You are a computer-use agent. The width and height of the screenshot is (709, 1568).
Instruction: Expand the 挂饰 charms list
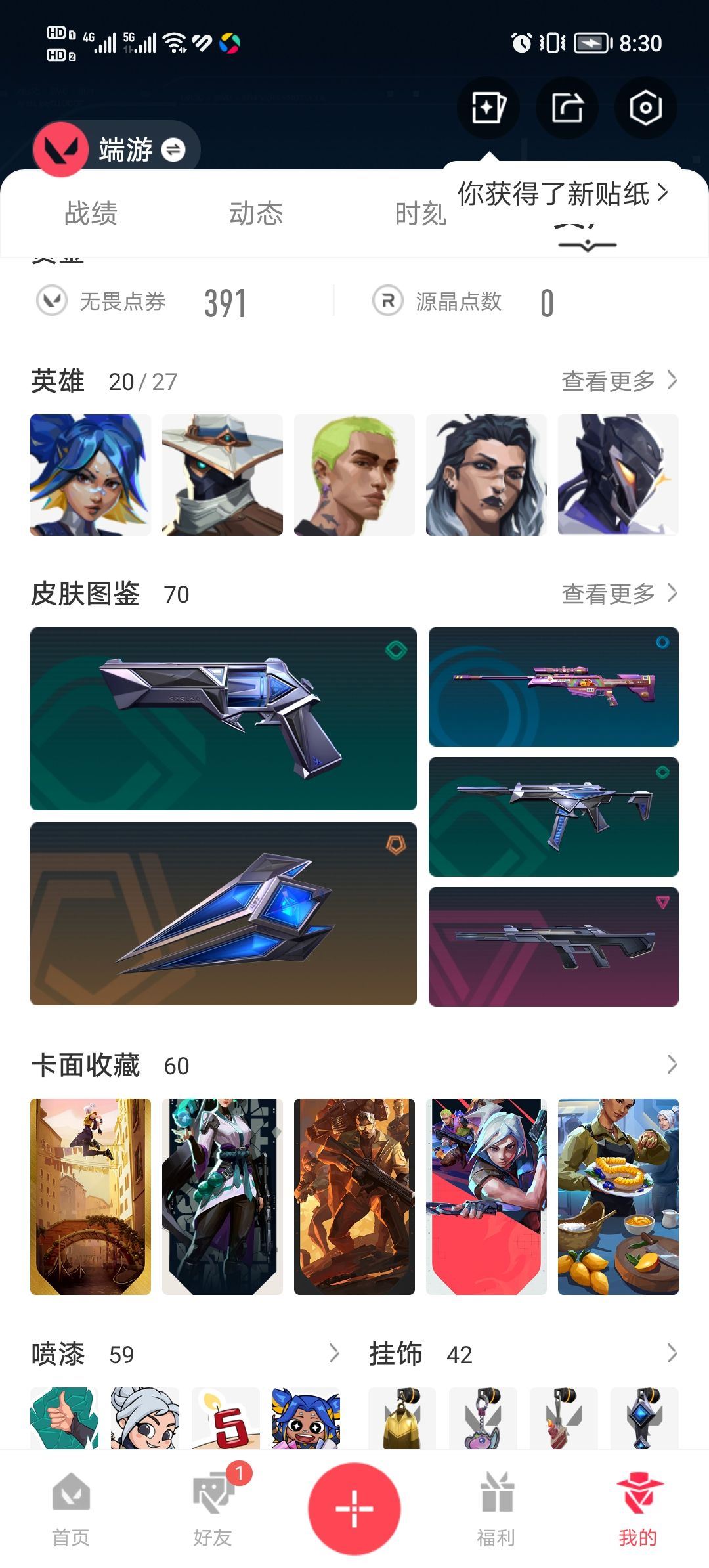click(671, 1353)
